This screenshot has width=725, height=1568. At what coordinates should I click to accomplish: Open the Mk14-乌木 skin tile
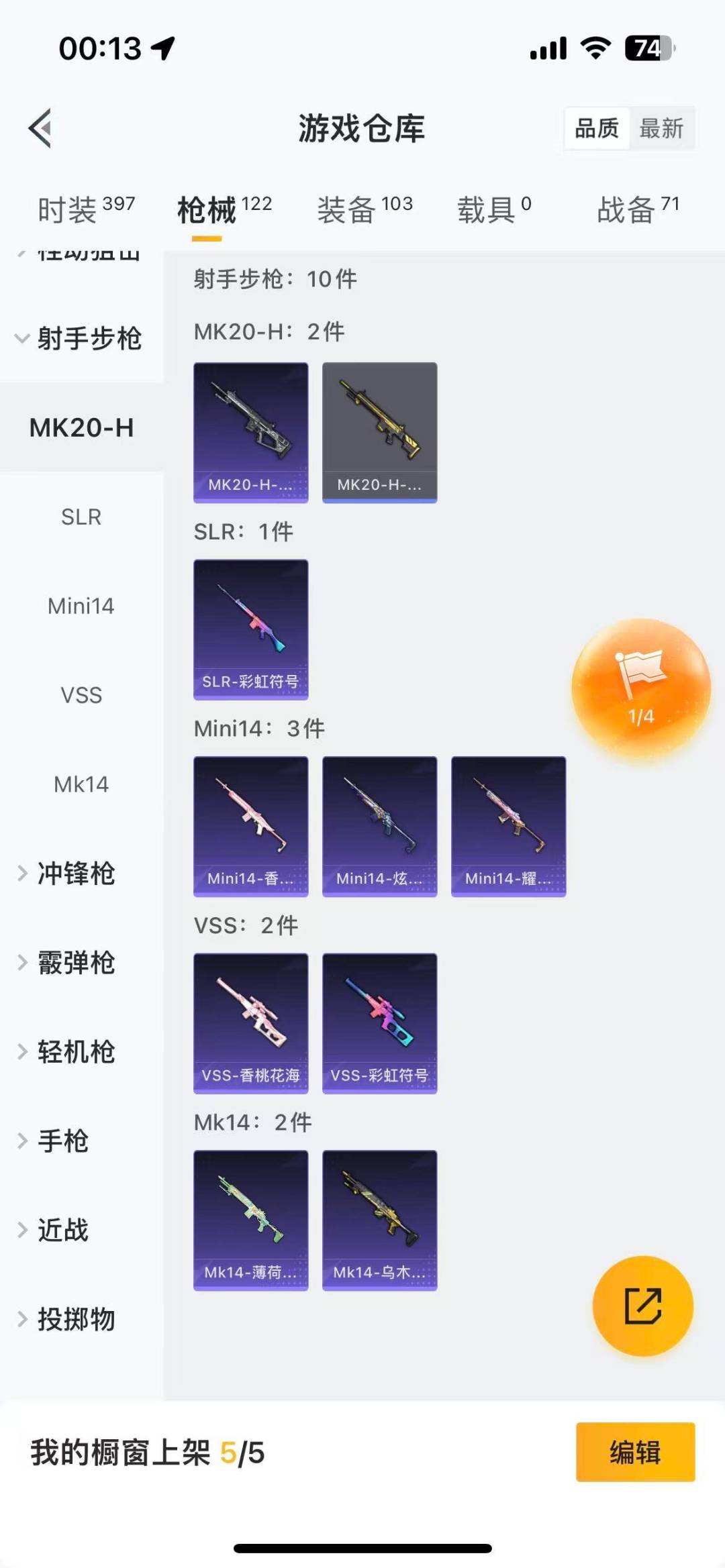click(x=380, y=1220)
